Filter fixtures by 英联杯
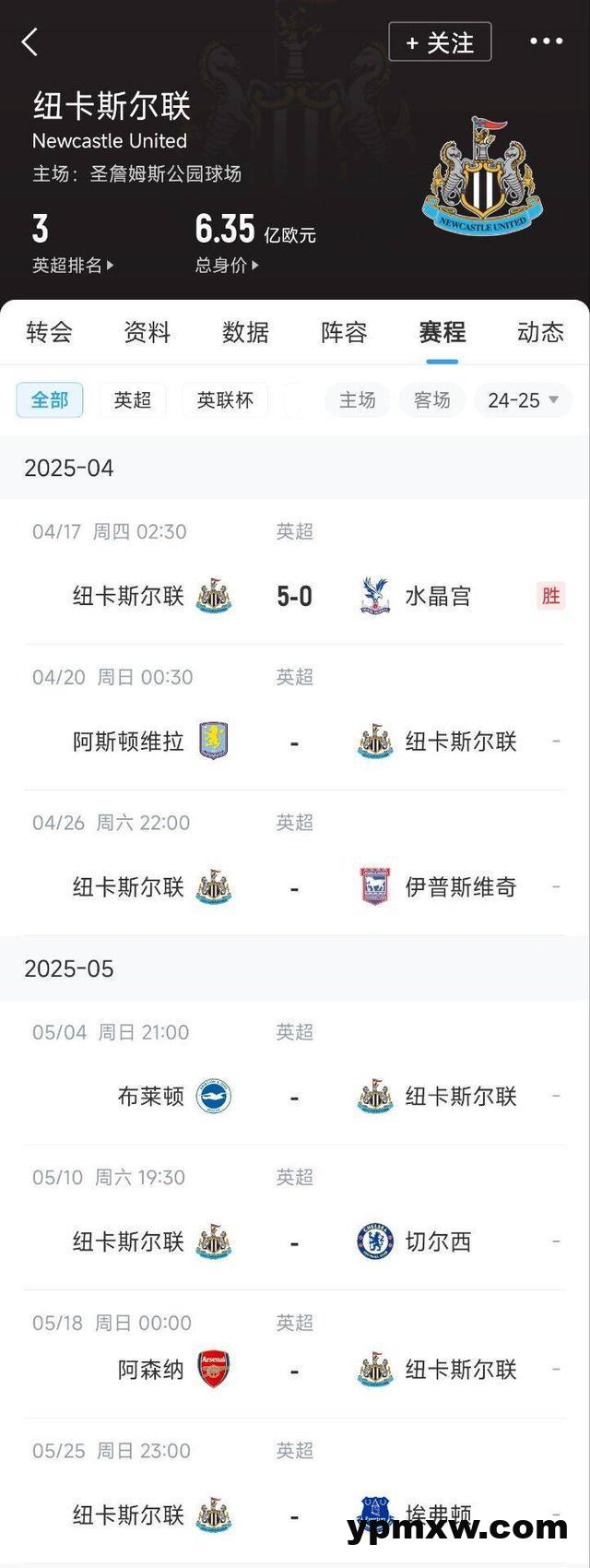590x1568 pixels. 225,400
